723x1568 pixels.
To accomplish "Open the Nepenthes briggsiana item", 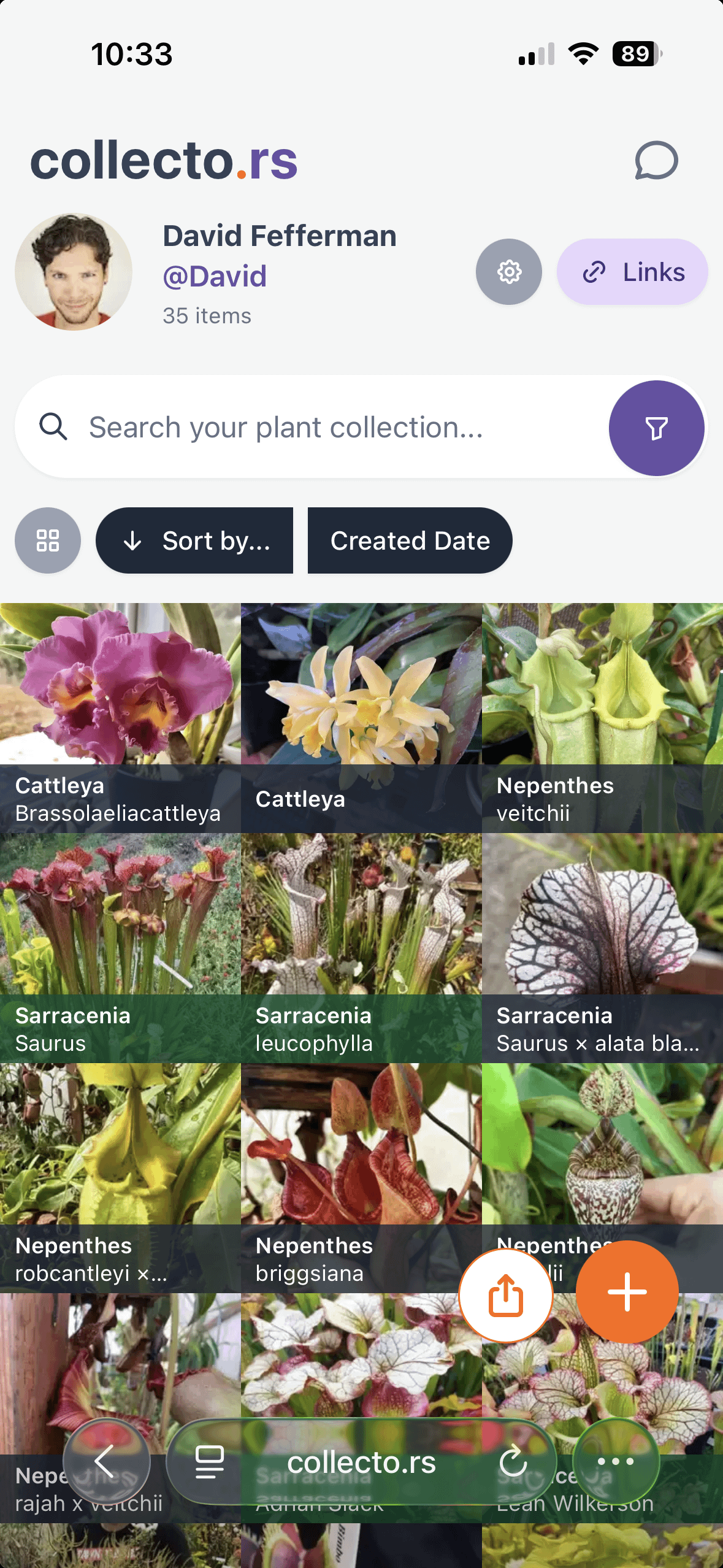I will click(361, 1178).
